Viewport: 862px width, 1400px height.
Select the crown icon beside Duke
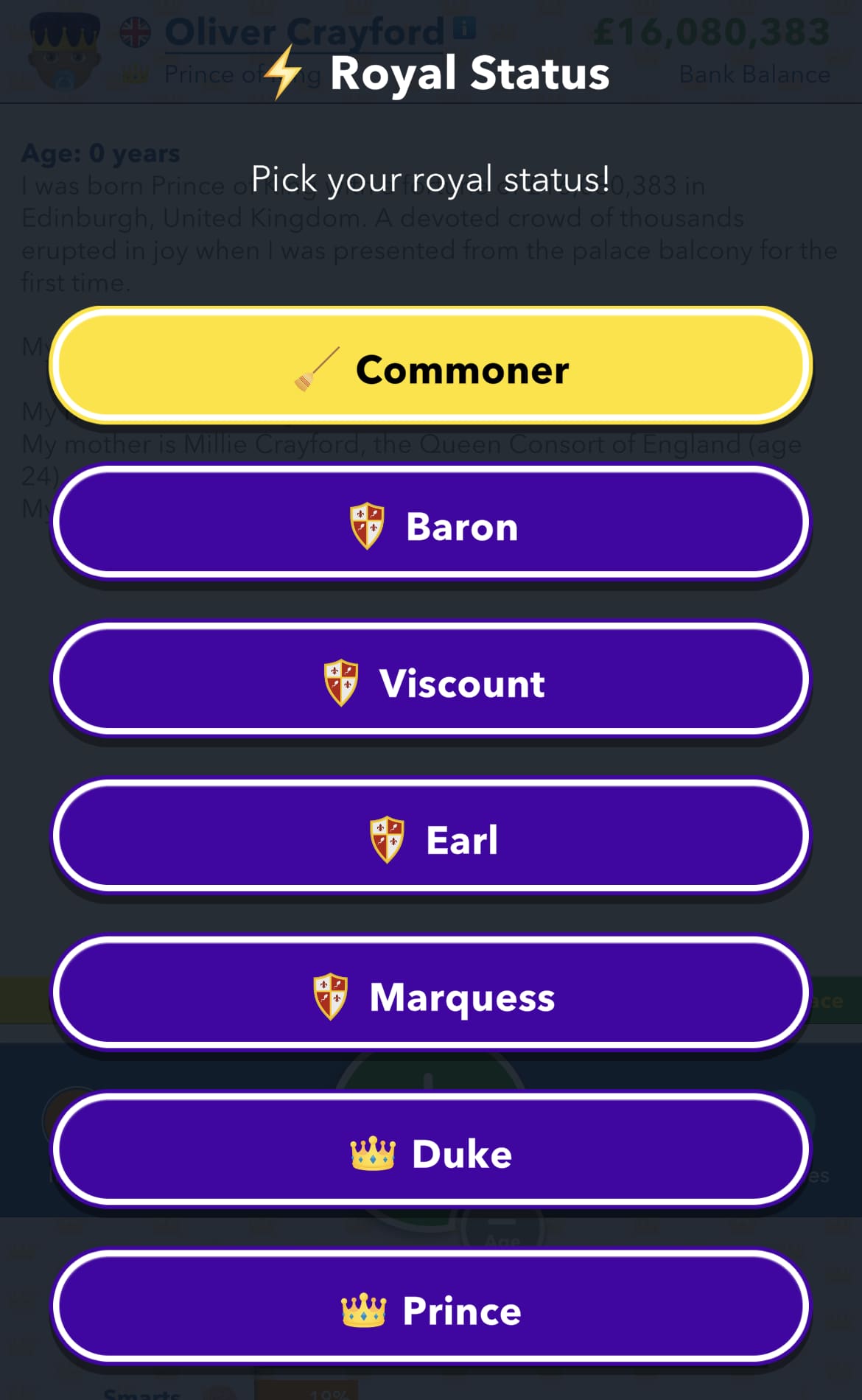pyautogui.click(x=372, y=1153)
